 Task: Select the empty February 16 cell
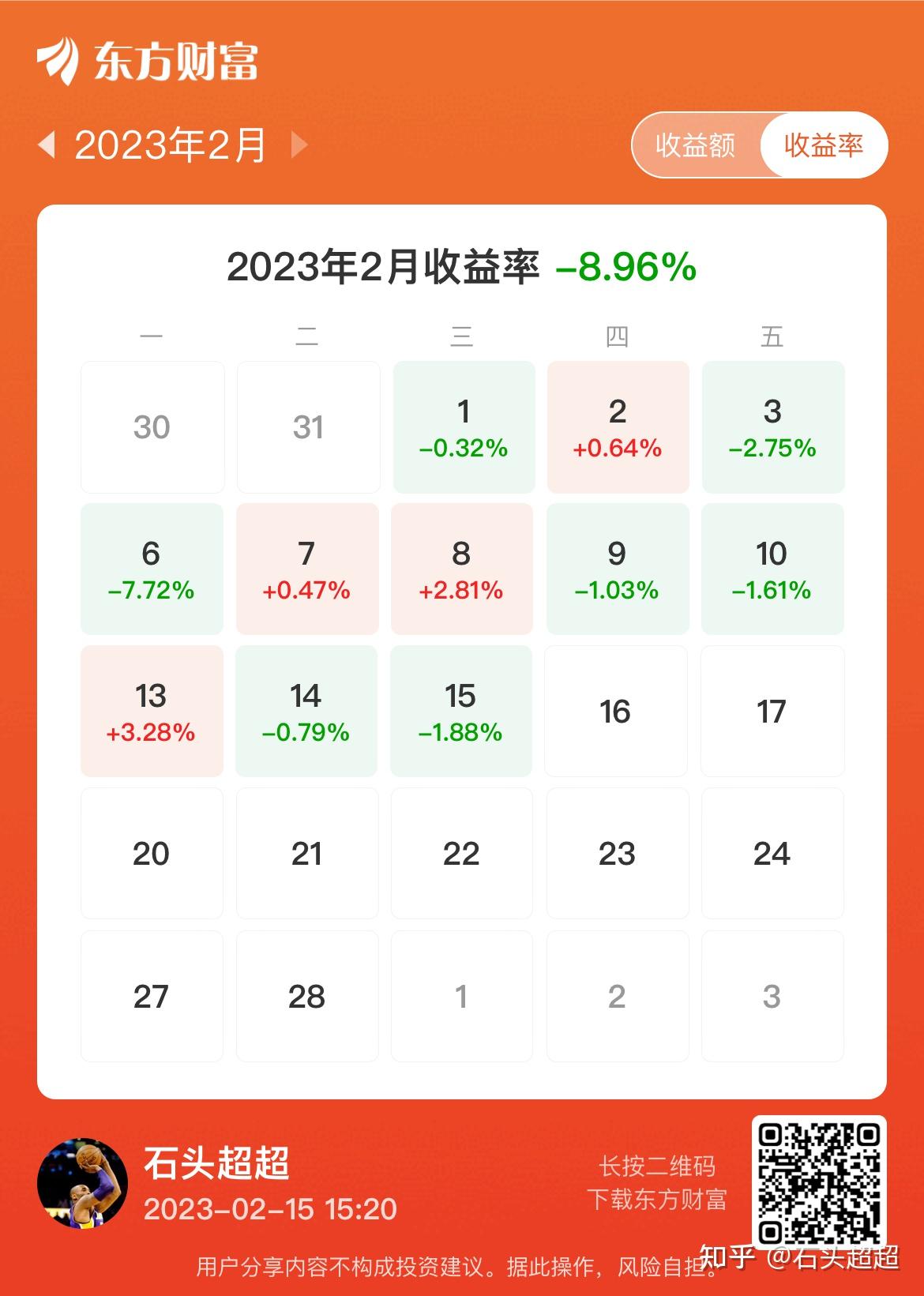(618, 711)
